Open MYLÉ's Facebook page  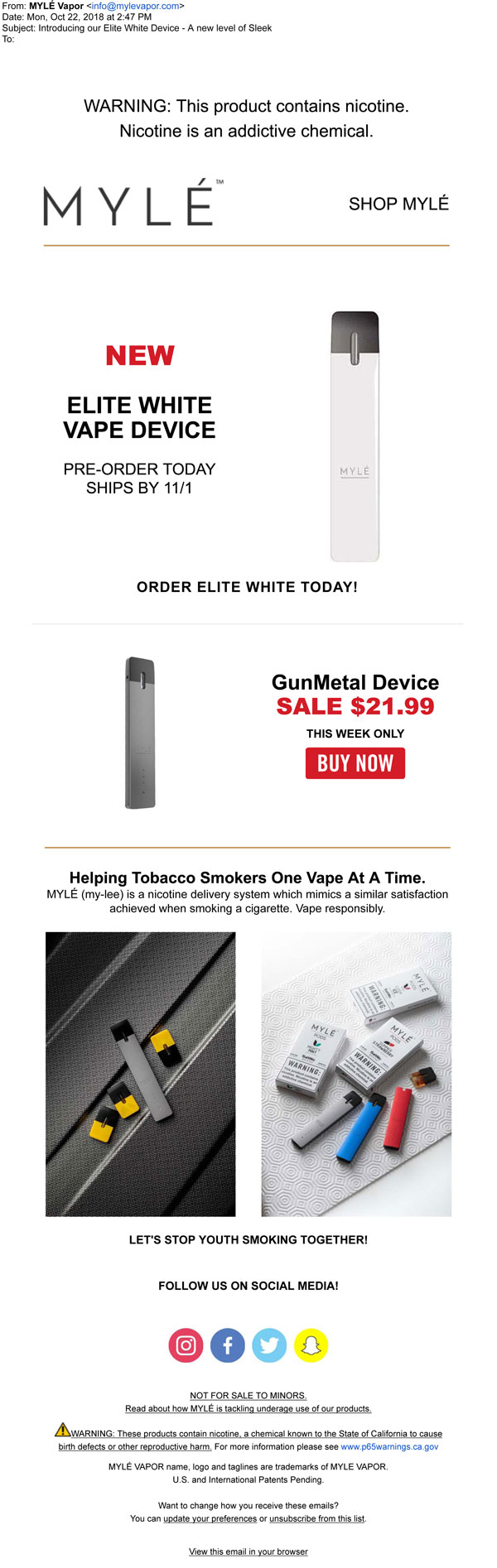[x=228, y=1345]
